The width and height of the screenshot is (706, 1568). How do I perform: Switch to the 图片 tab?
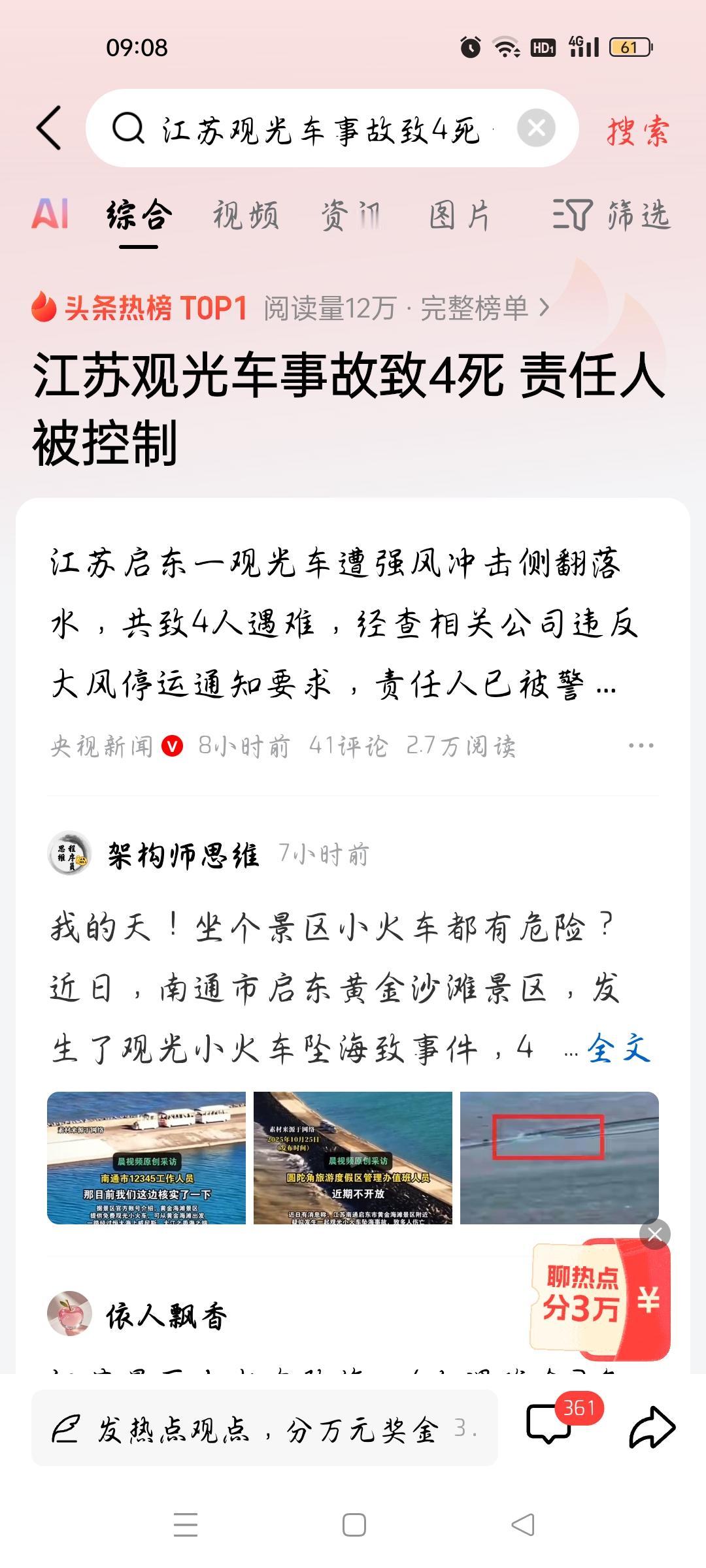click(x=461, y=216)
